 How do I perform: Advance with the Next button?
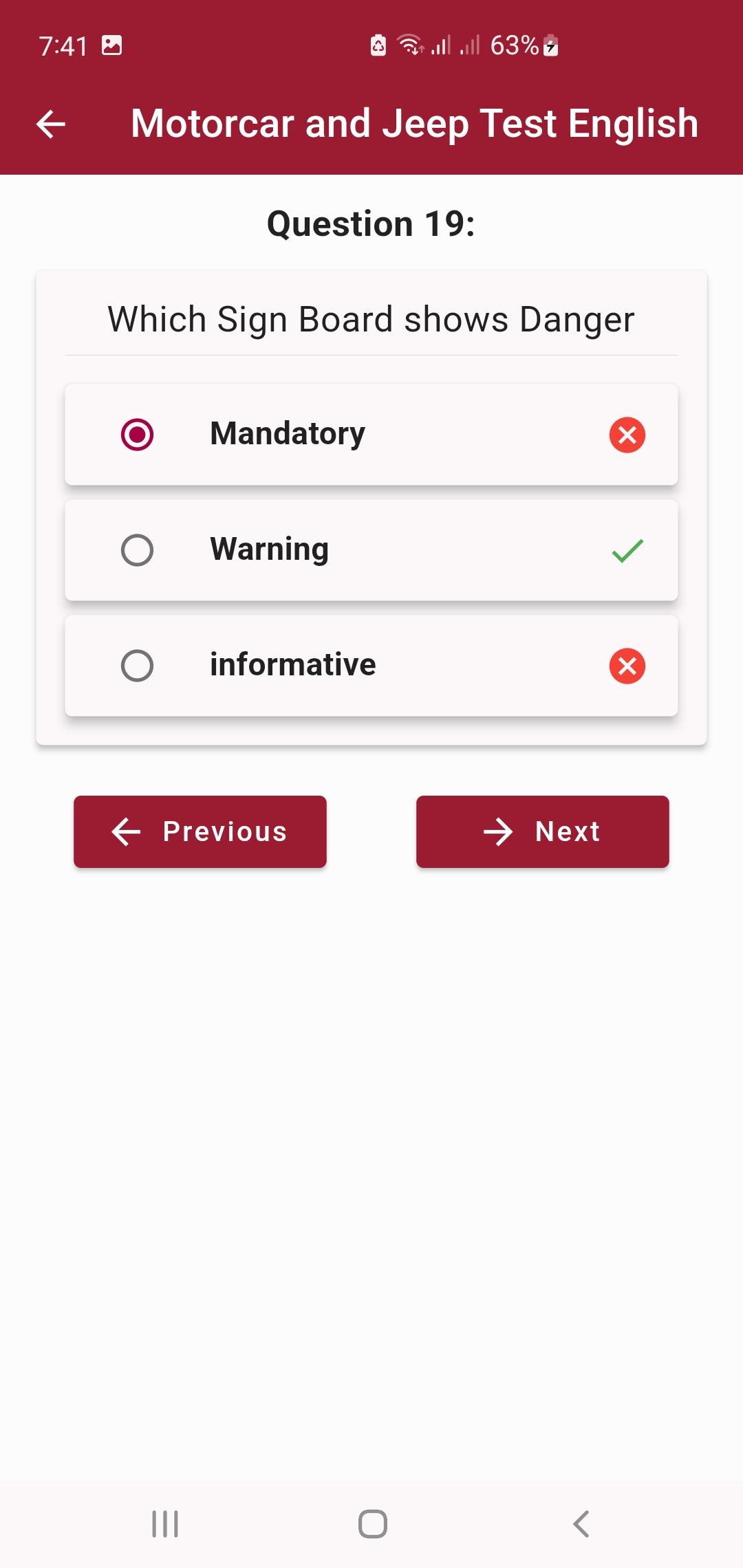pos(543,831)
